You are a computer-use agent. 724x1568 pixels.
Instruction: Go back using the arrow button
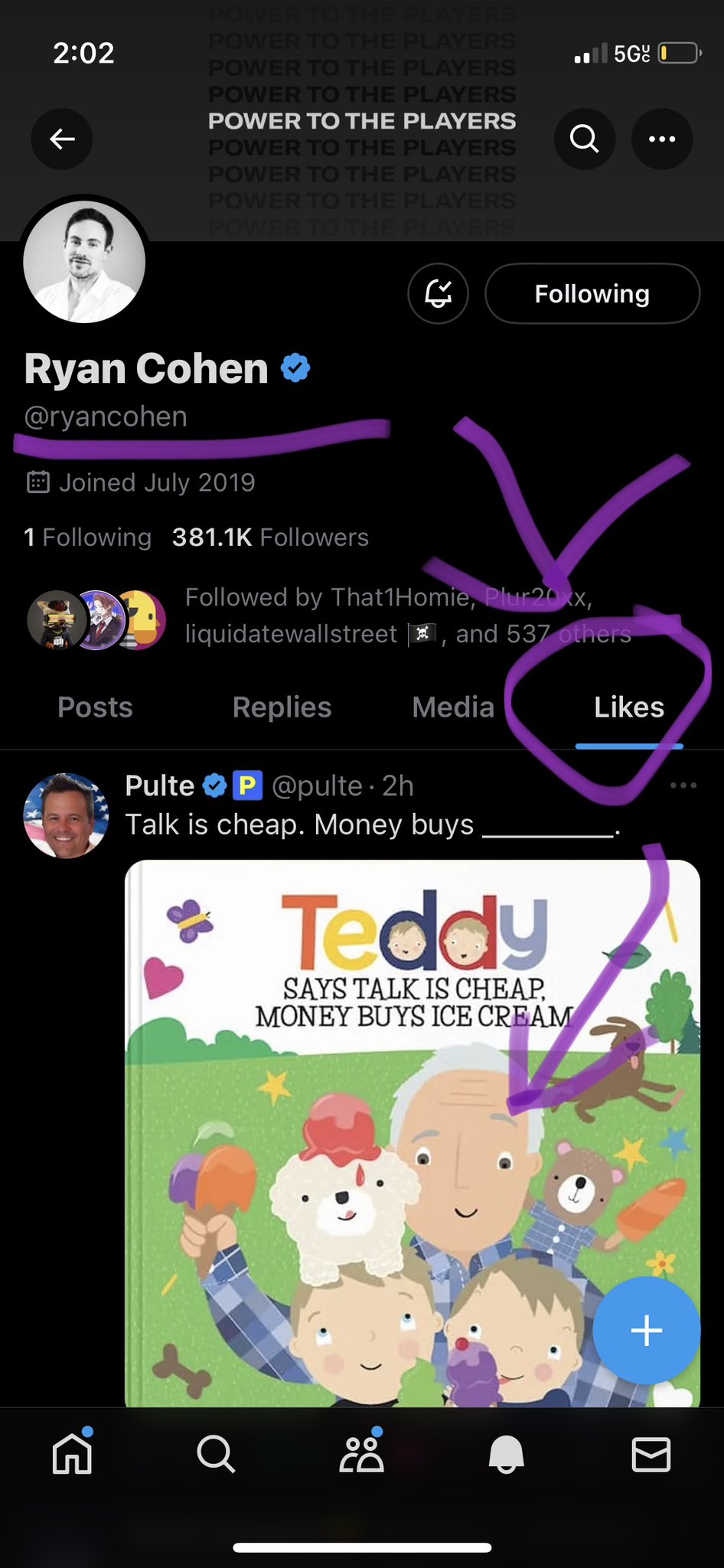point(62,139)
